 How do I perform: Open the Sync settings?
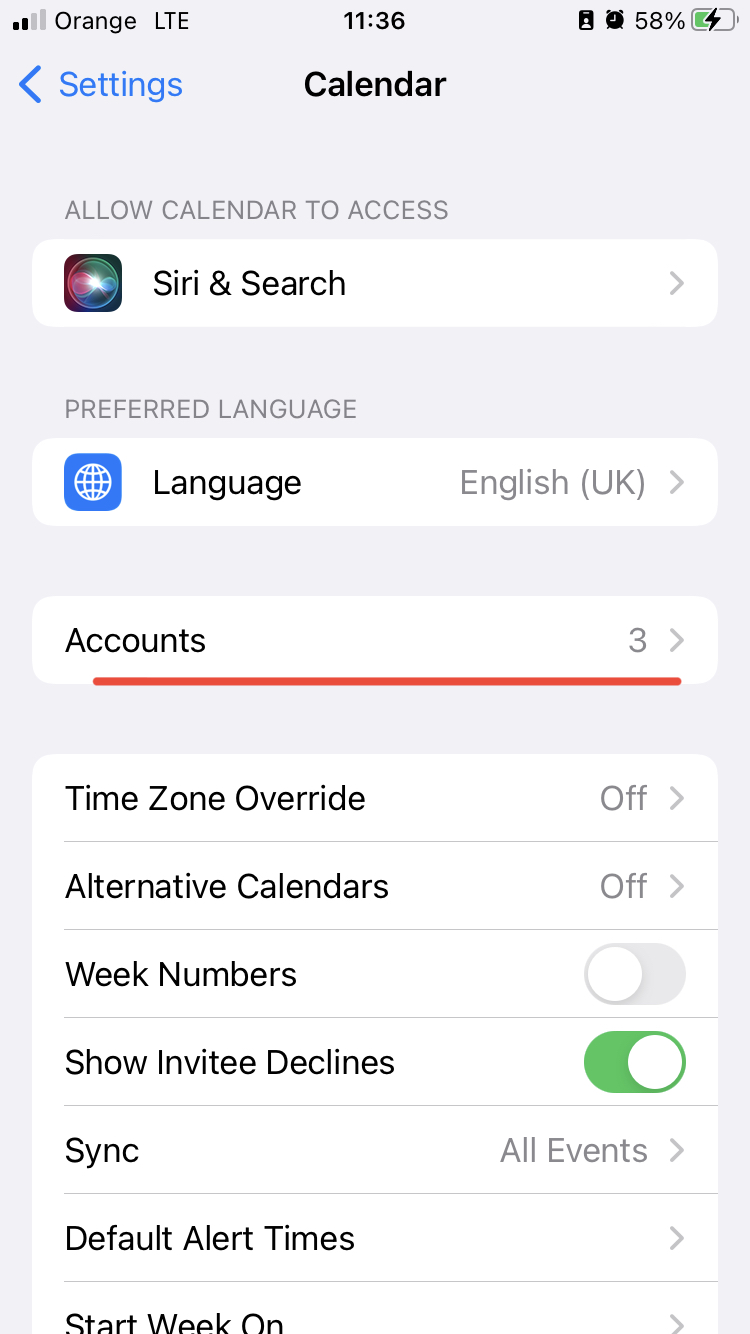click(375, 1150)
